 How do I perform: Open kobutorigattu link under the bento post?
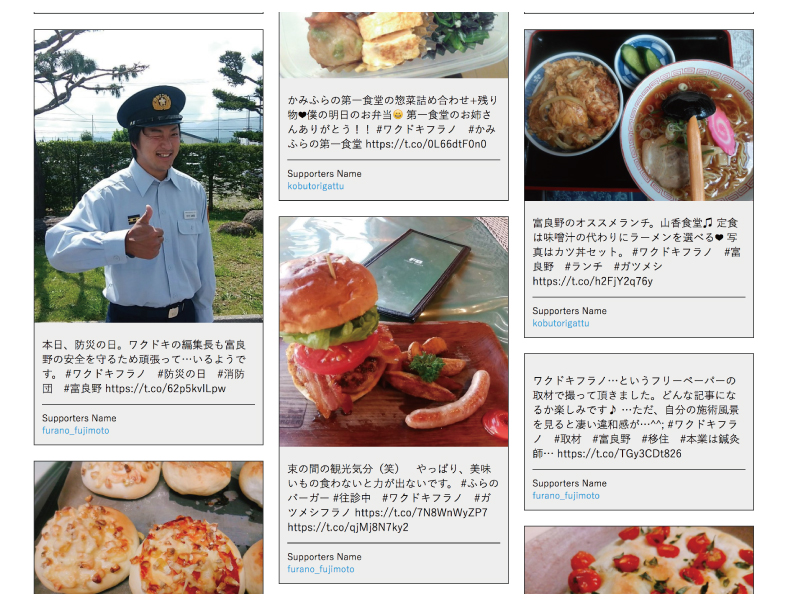click(315, 186)
